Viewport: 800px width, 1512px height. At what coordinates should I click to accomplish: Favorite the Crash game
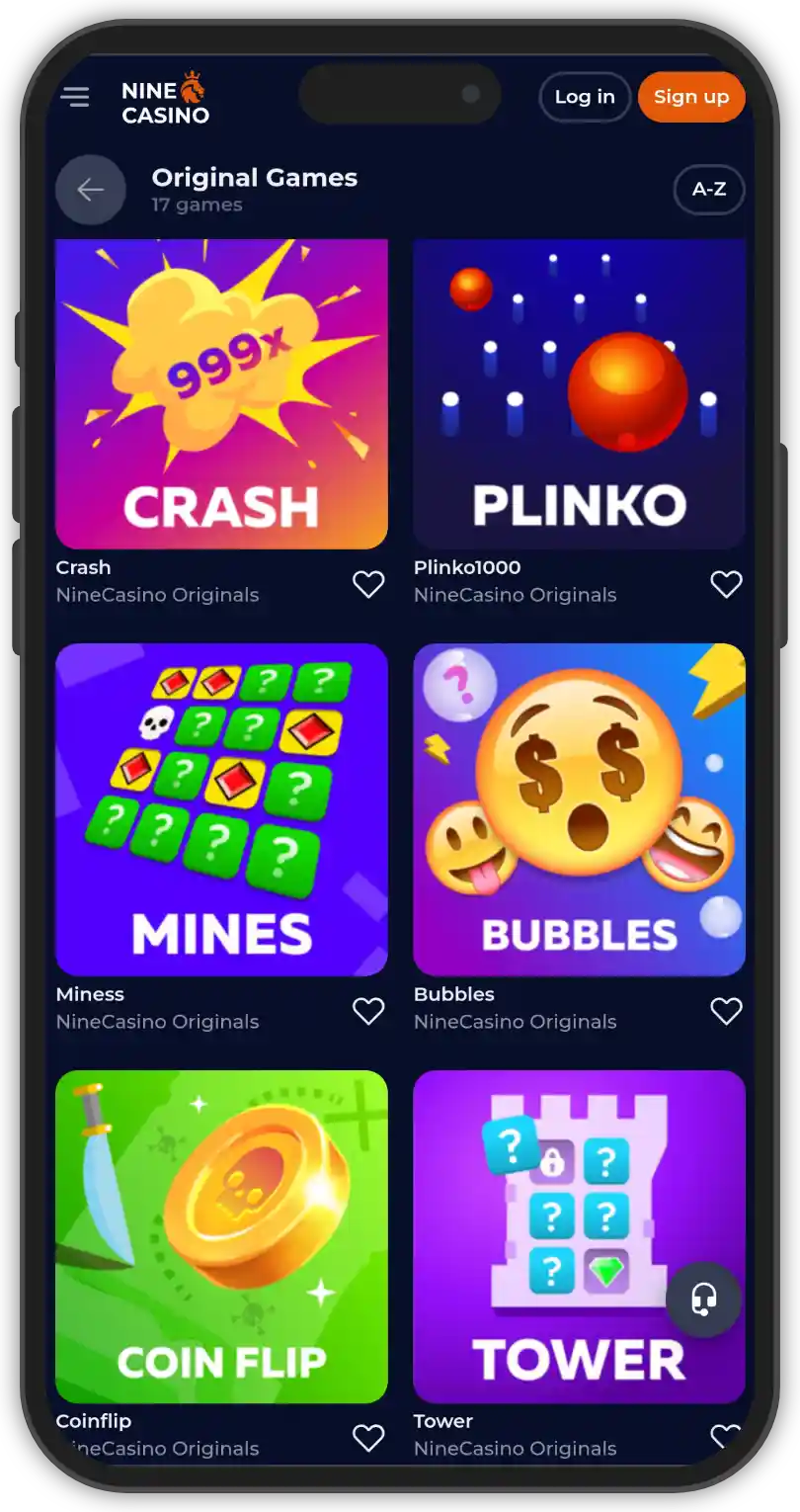click(x=368, y=584)
